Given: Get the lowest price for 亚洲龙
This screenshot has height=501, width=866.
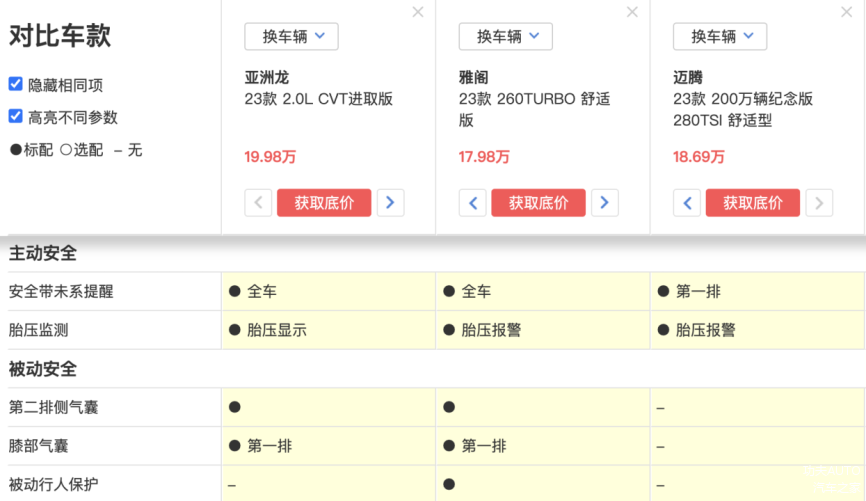Looking at the screenshot, I should [324, 203].
